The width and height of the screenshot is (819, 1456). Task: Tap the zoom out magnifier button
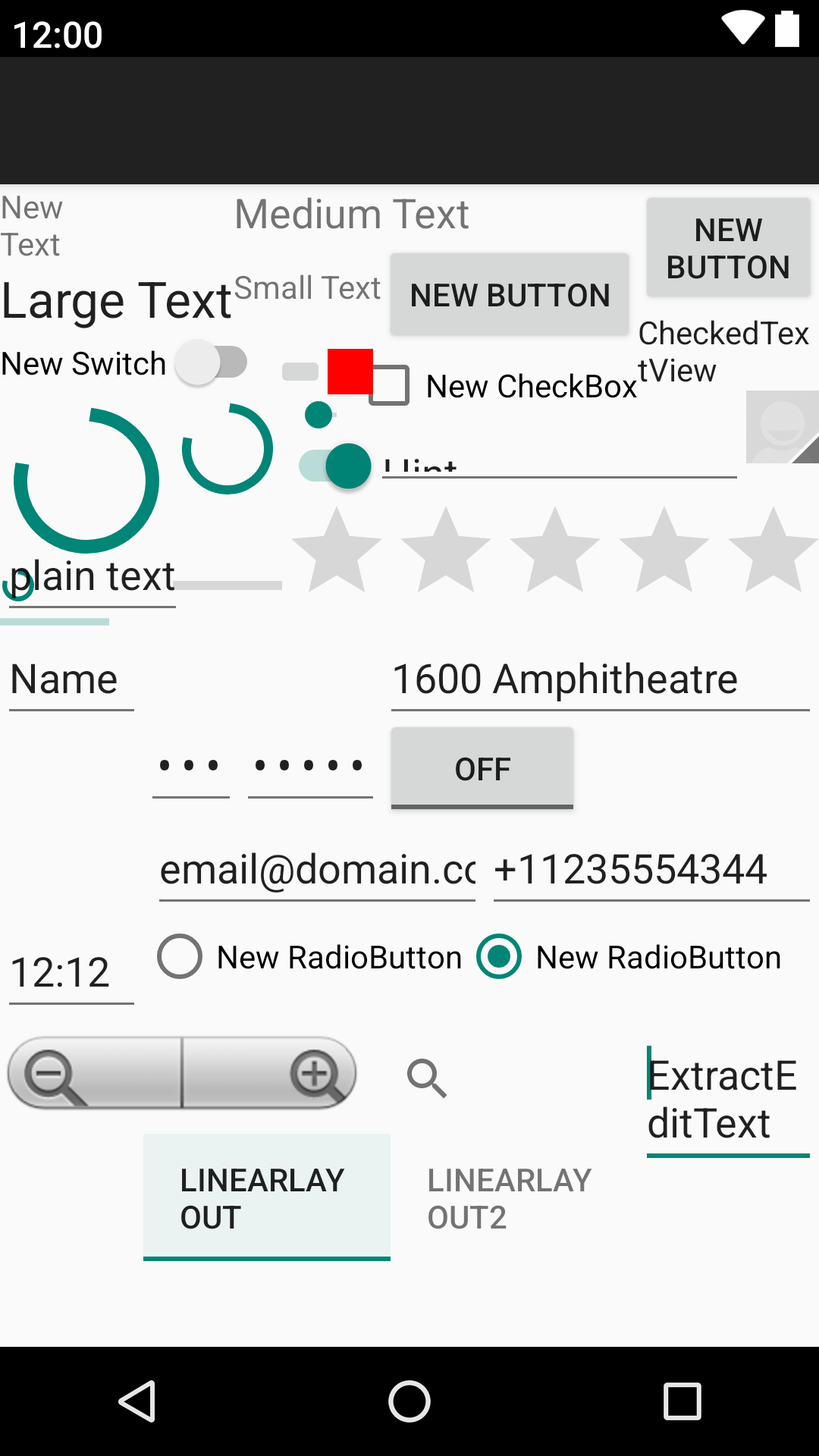click(x=53, y=1075)
